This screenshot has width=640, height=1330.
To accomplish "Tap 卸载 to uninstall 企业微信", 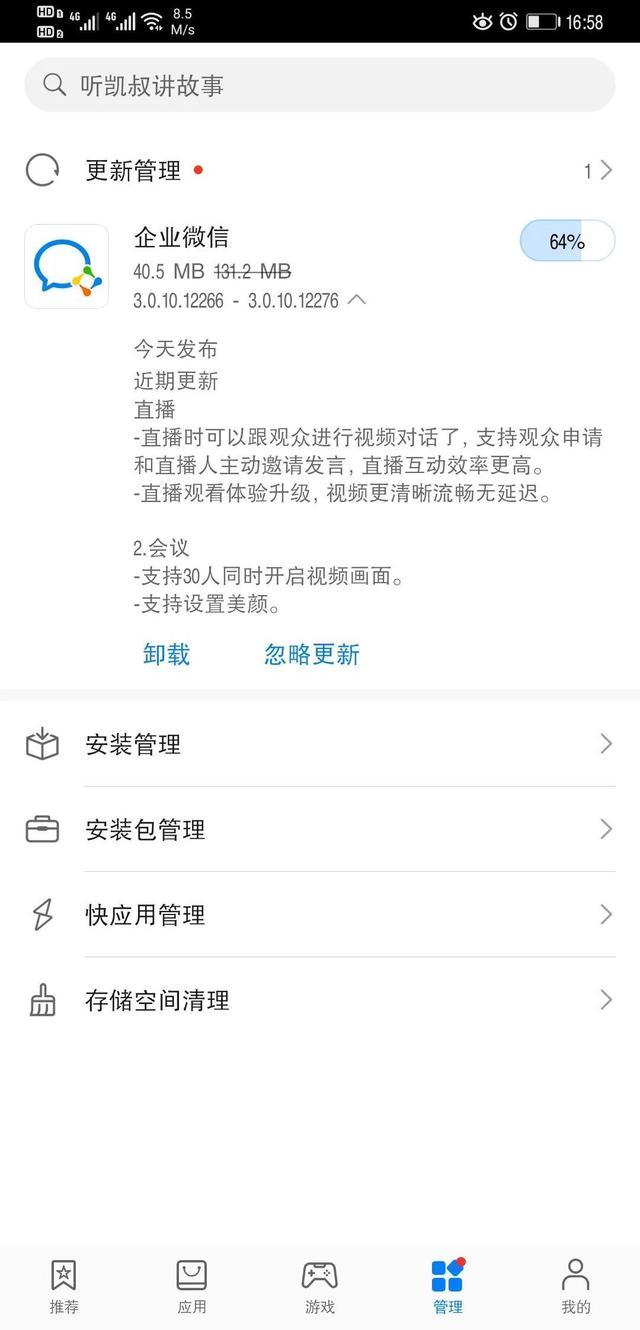I will pyautogui.click(x=166, y=654).
